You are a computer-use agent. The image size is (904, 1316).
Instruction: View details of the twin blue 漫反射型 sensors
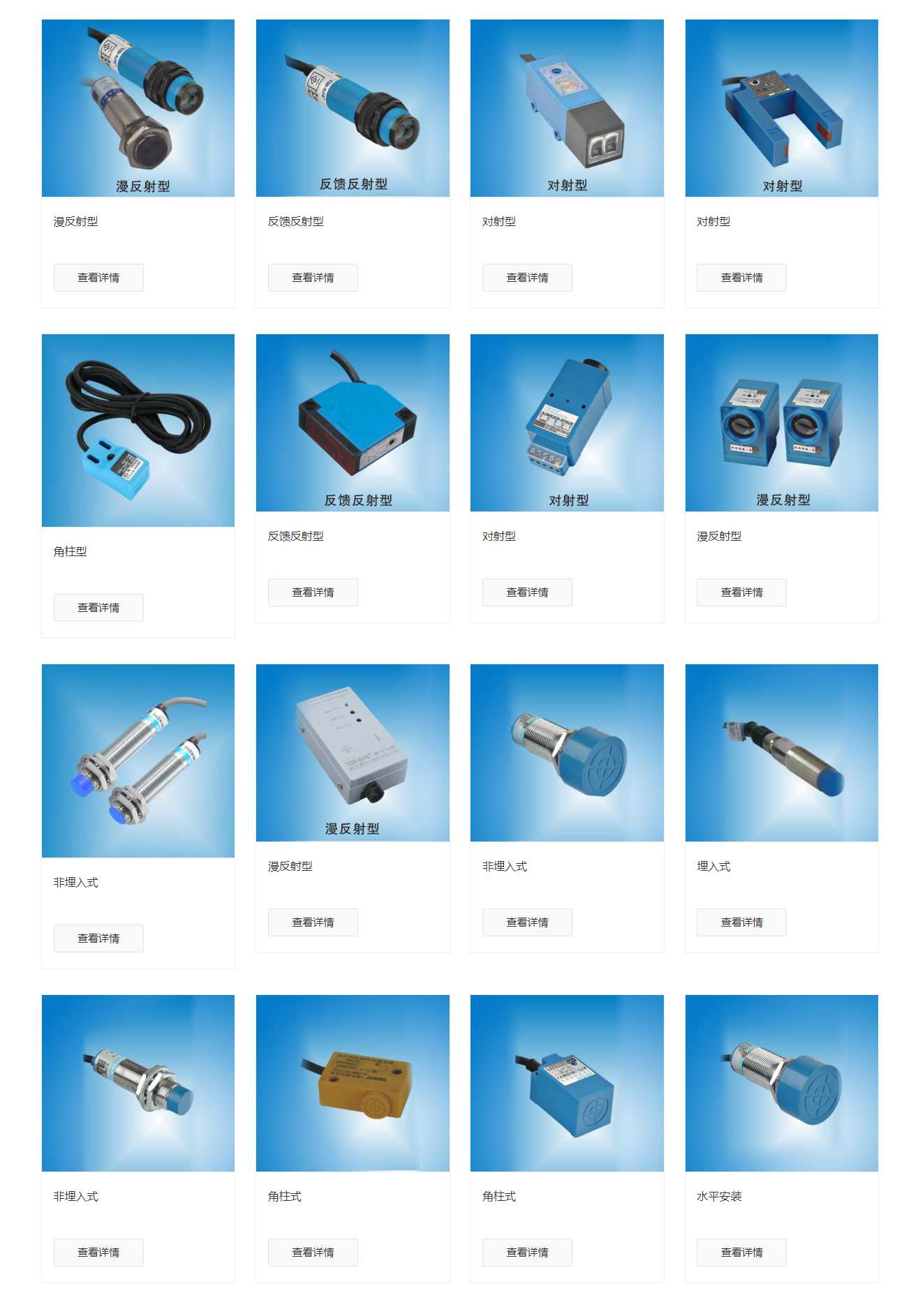point(741,592)
